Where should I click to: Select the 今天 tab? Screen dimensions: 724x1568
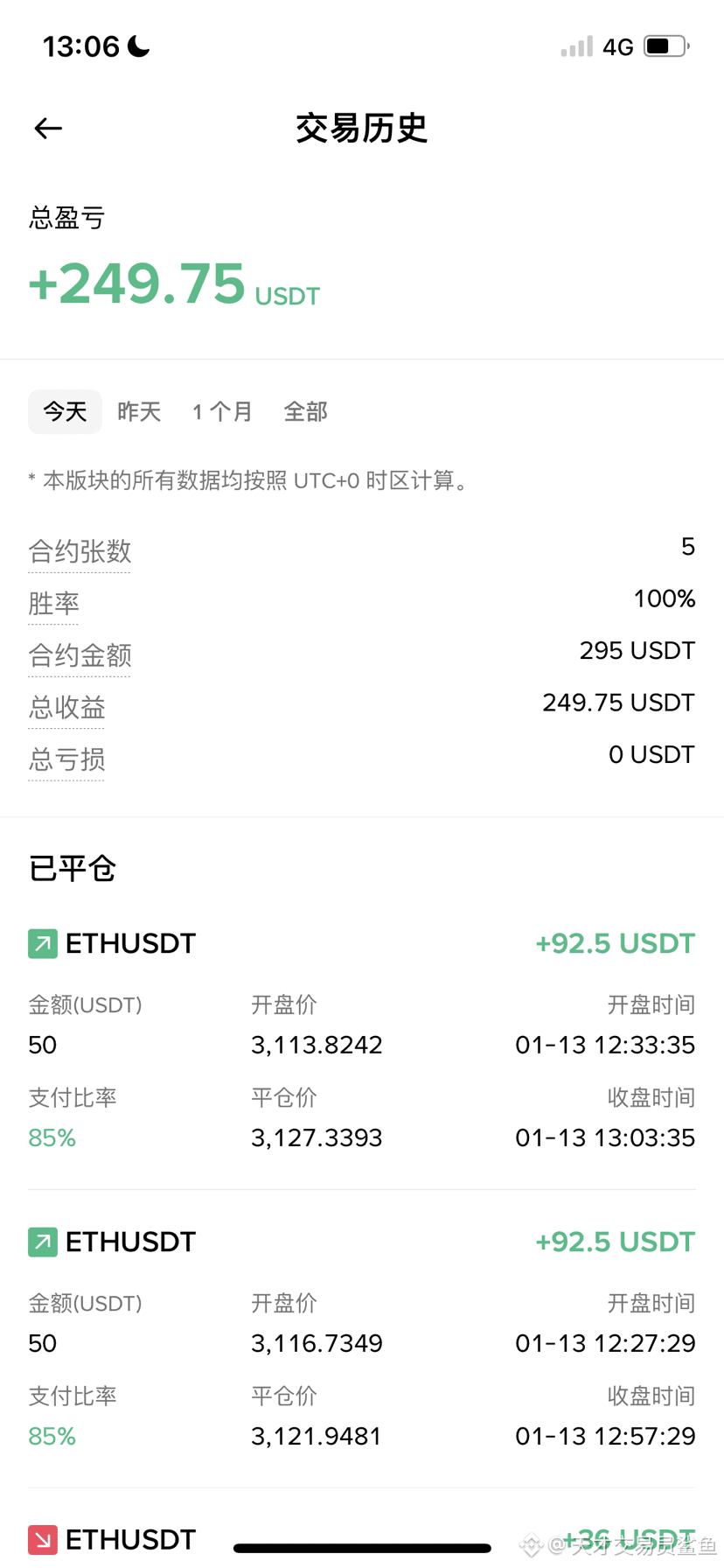(65, 411)
